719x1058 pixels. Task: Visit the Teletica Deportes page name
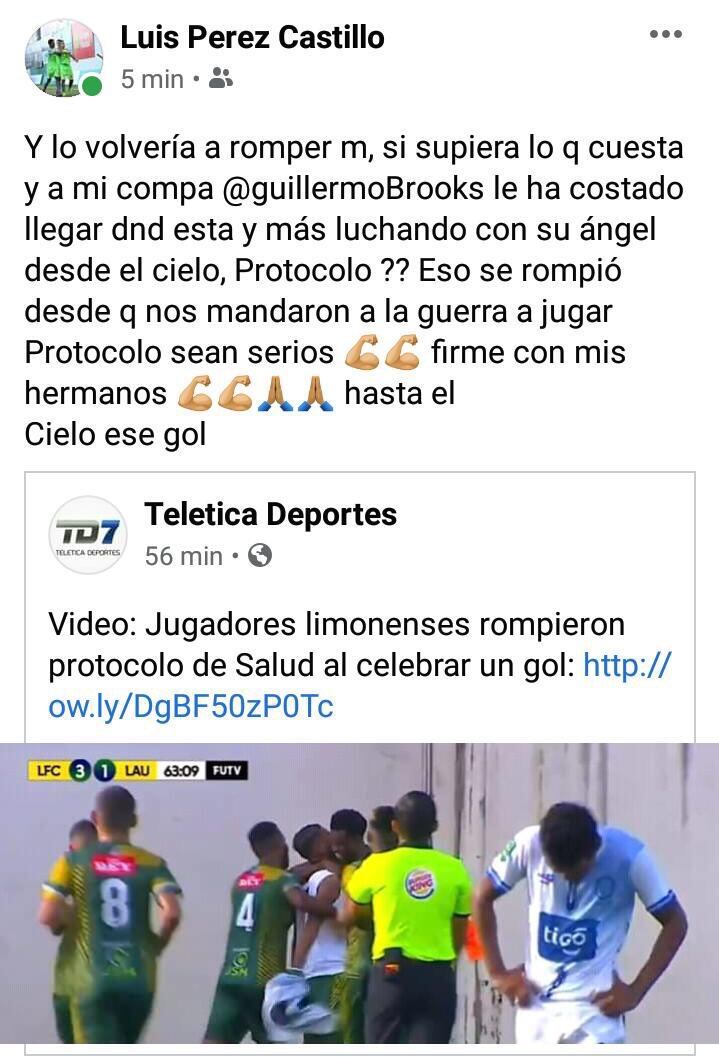[270, 515]
